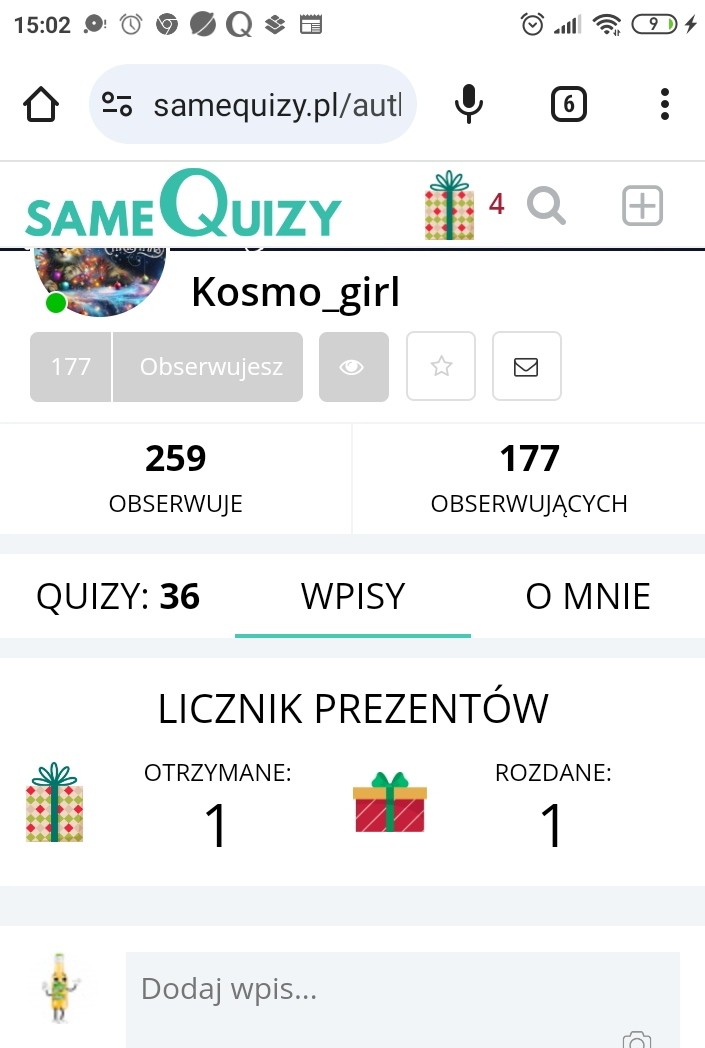Screen dimensions: 705x1048
Task: Switch to the Quizy tab
Action: coord(118,597)
